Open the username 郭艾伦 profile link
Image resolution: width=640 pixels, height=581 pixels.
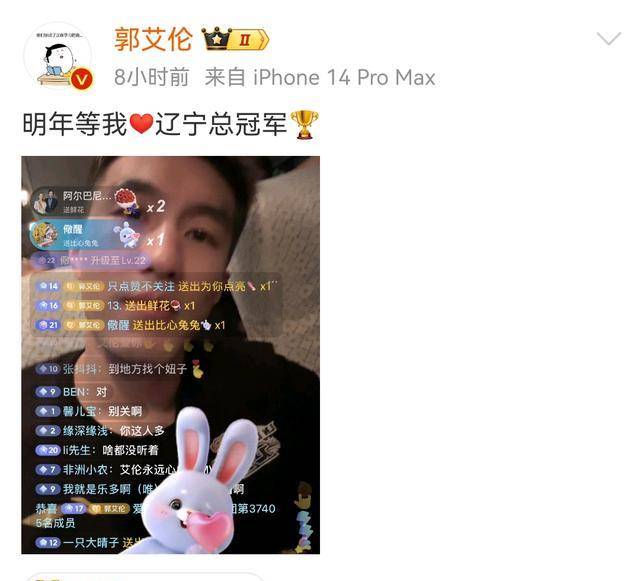click(152, 39)
